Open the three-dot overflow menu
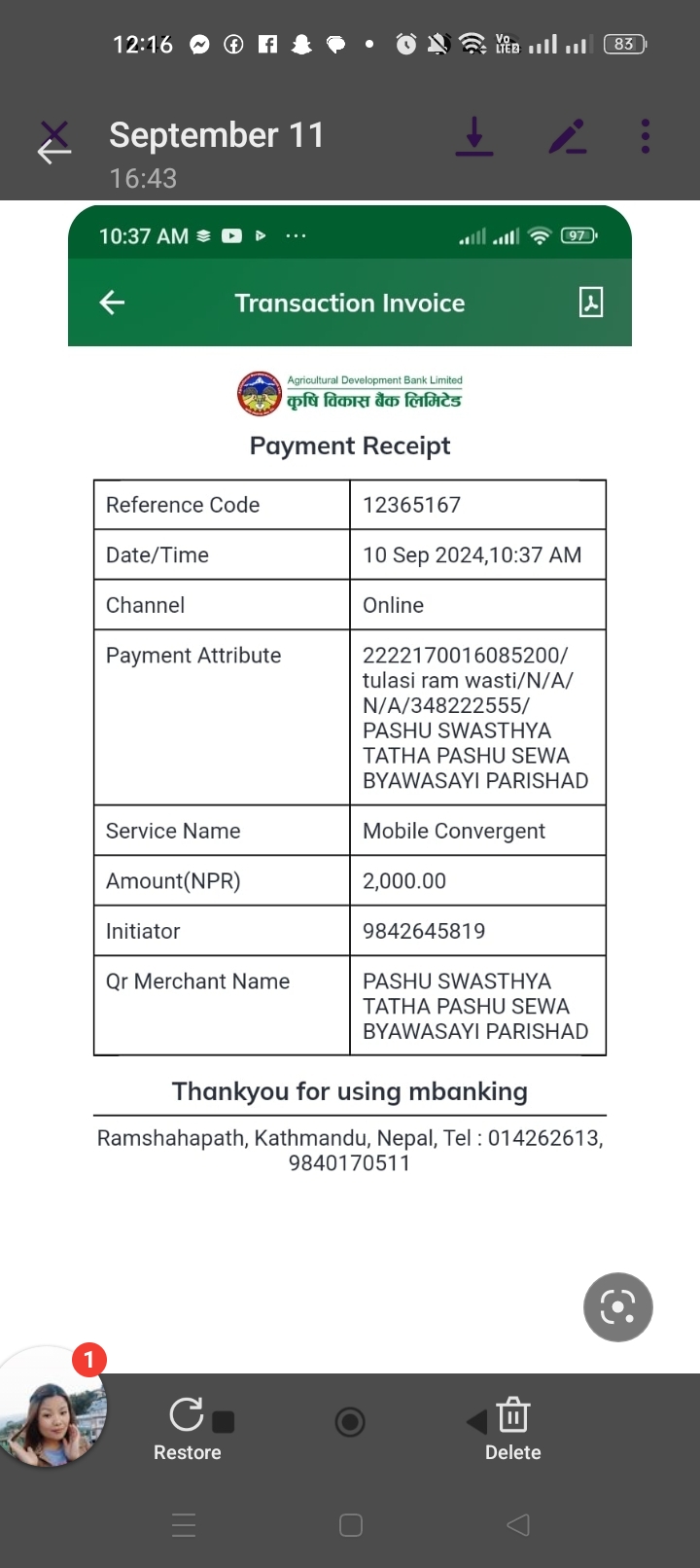Screen dimensions: 700x1568 (x=646, y=136)
